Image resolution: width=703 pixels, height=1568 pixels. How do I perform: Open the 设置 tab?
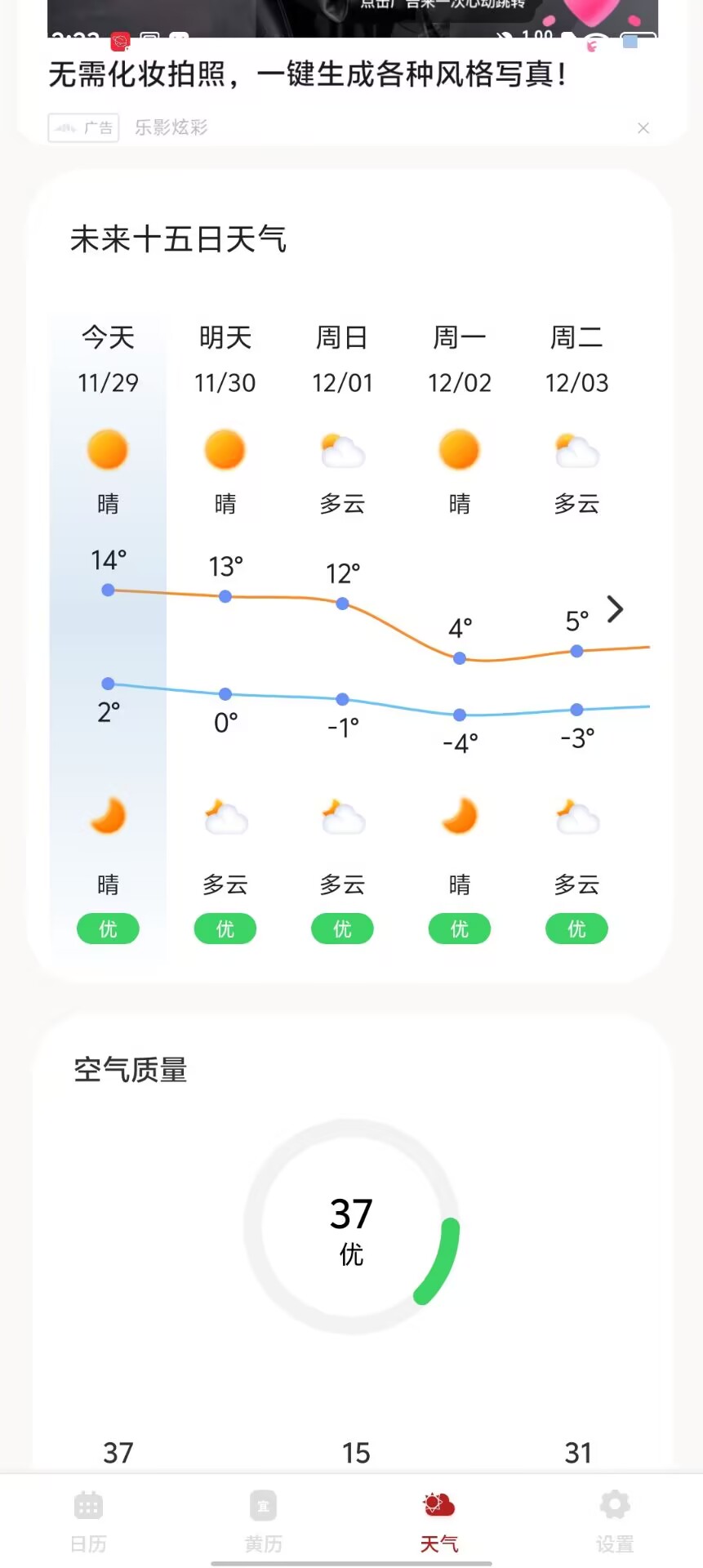coord(614,1521)
